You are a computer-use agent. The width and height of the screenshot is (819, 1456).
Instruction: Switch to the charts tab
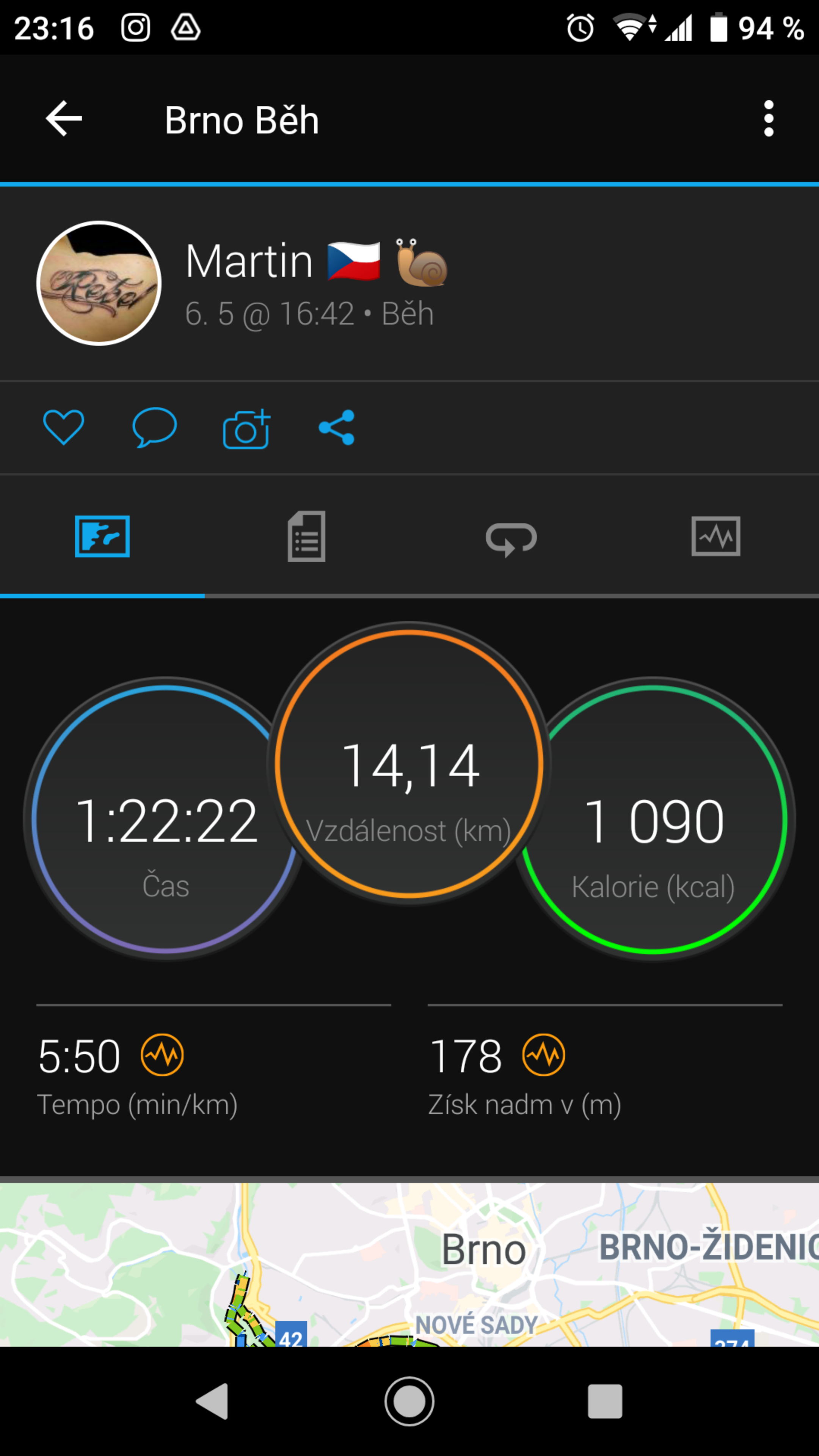[x=715, y=537]
